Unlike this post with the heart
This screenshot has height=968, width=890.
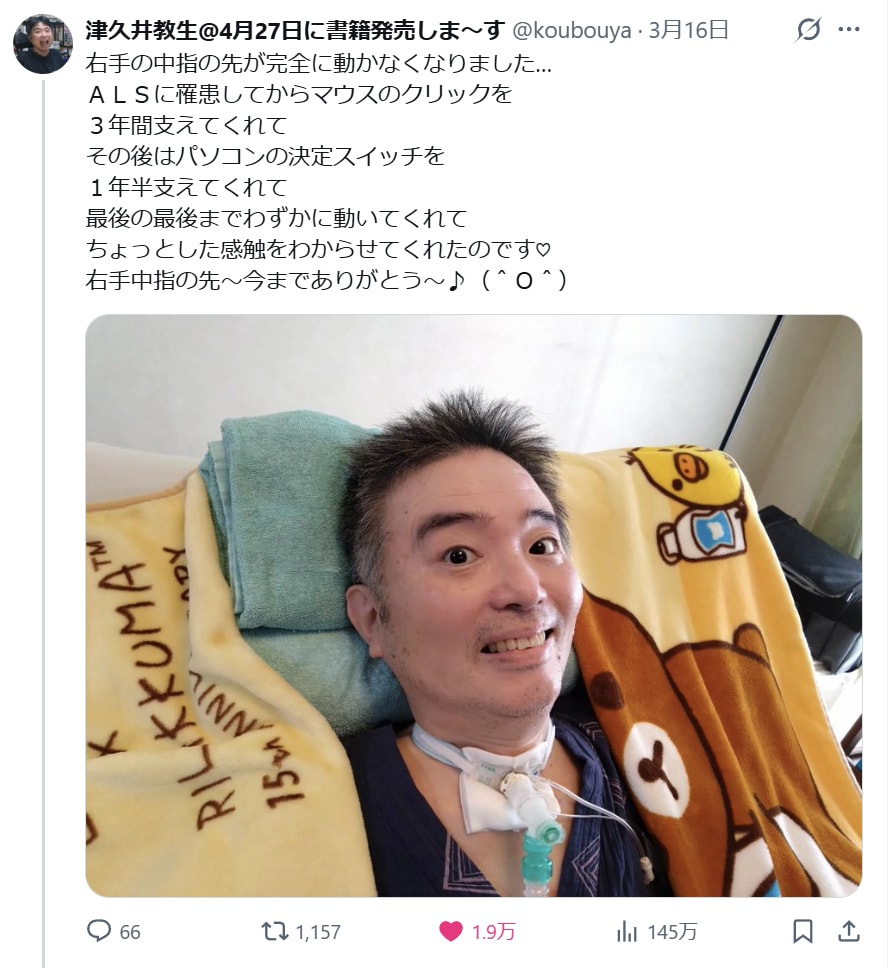(452, 931)
